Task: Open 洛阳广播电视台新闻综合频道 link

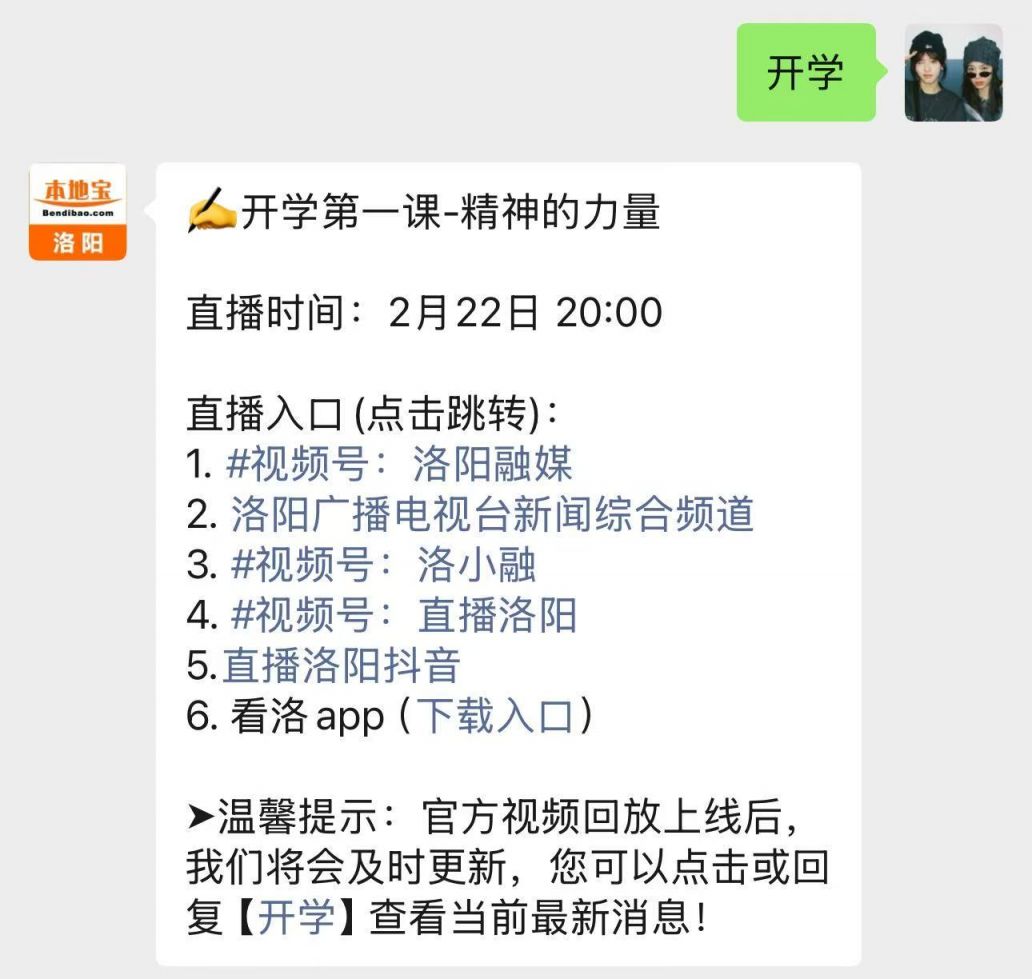Action: coord(492,515)
